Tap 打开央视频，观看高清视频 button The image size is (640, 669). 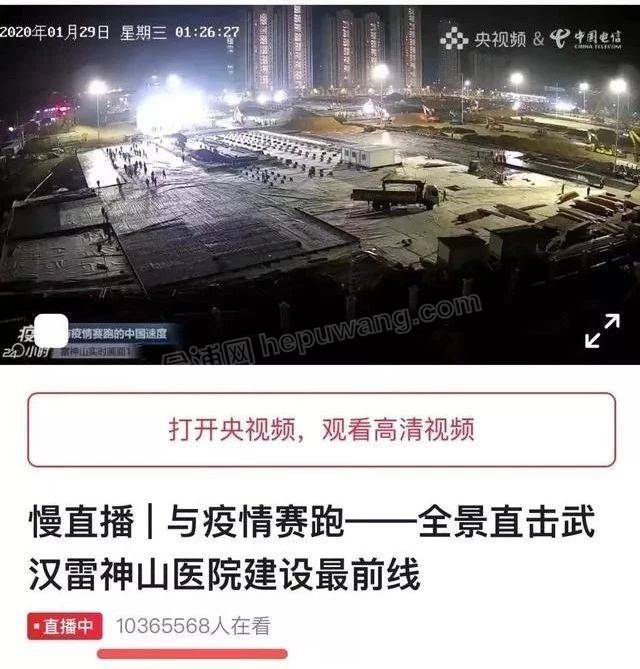tap(321, 430)
